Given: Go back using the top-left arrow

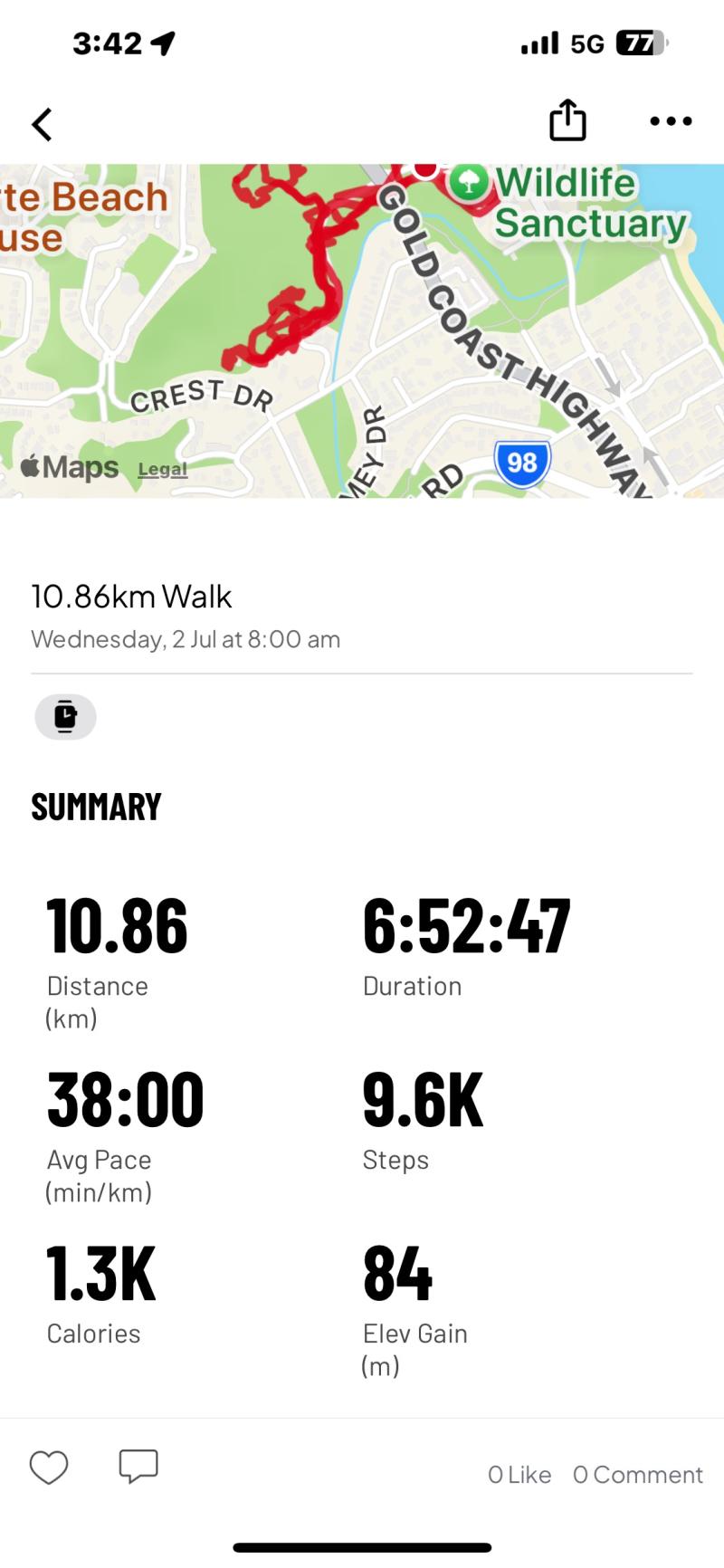Looking at the screenshot, I should pos(42,124).
